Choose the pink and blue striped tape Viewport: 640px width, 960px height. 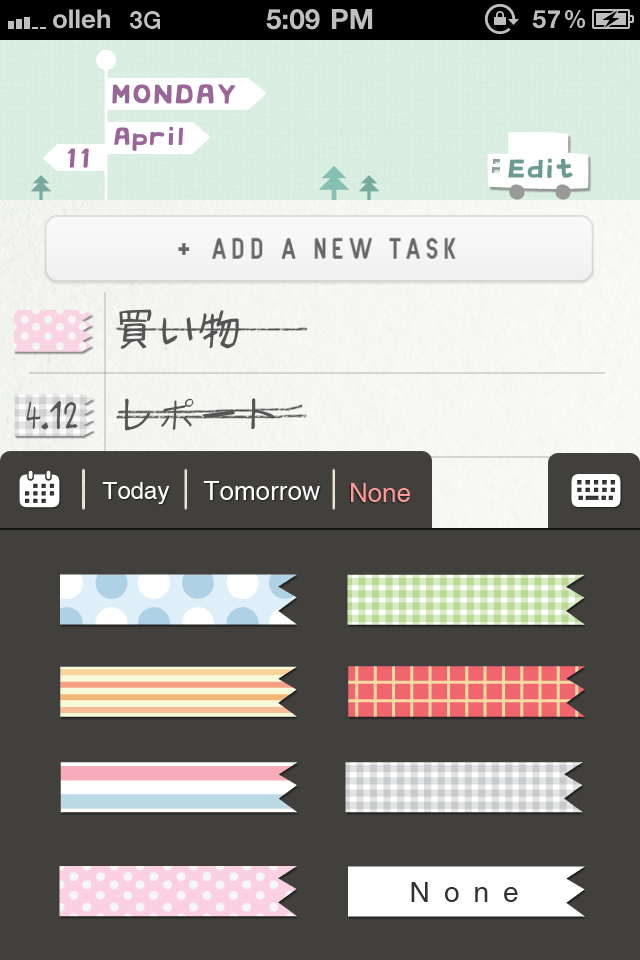[177, 786]
